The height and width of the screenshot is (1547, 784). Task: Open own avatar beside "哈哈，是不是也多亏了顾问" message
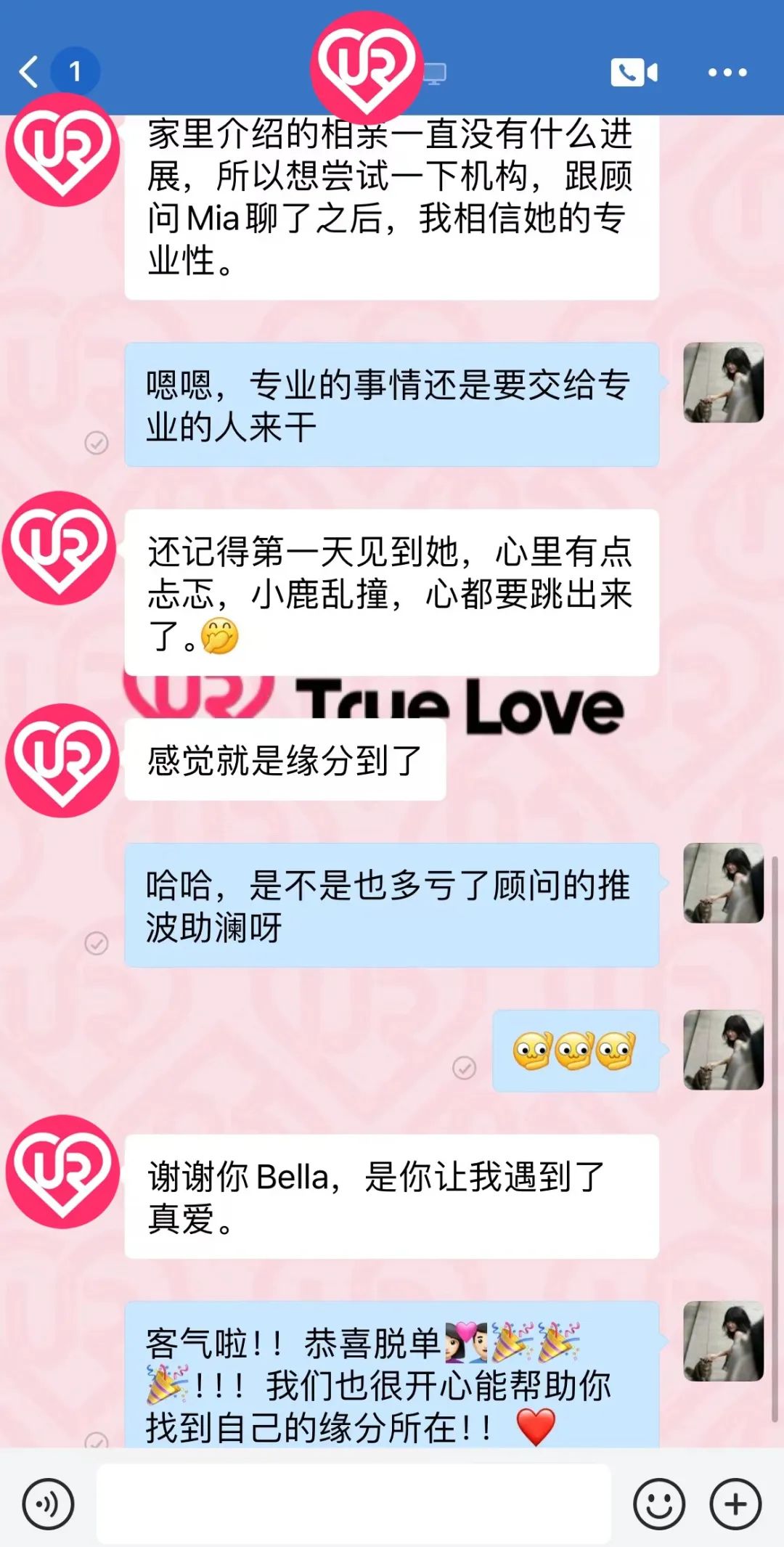[x=723, y=883]
